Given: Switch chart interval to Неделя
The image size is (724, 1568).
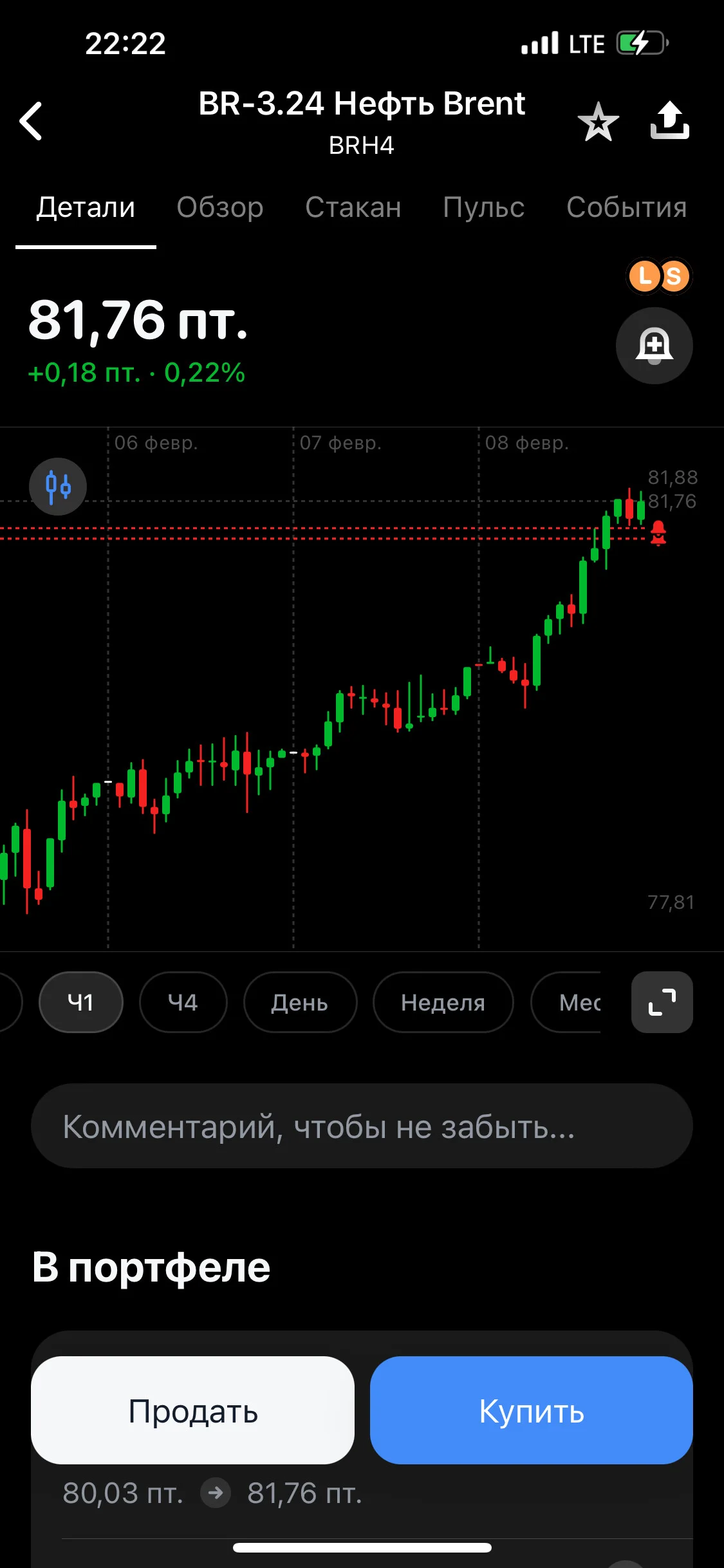Looking at the screenshot, I should click(x=443, y=1002).
